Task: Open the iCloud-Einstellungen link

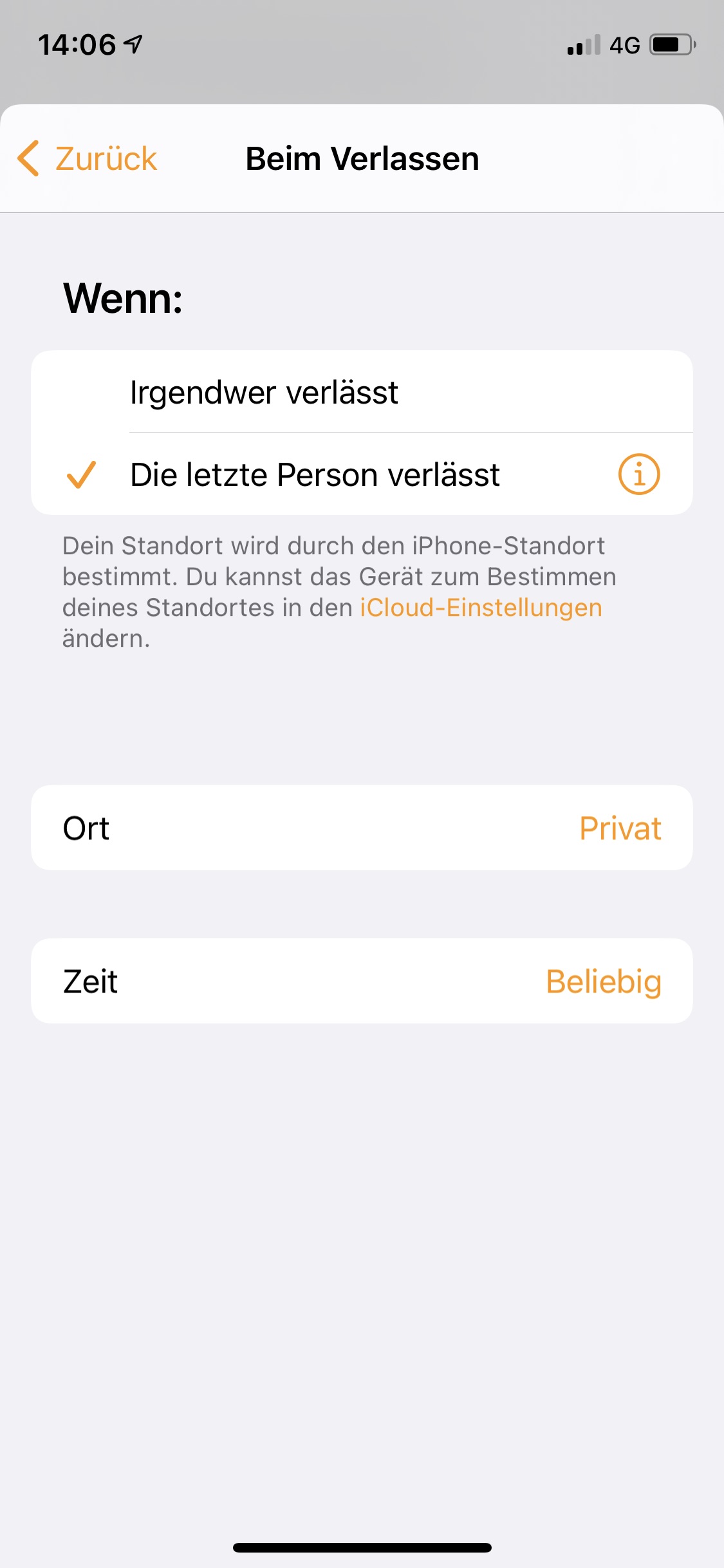Action: (x=481, y=608)
